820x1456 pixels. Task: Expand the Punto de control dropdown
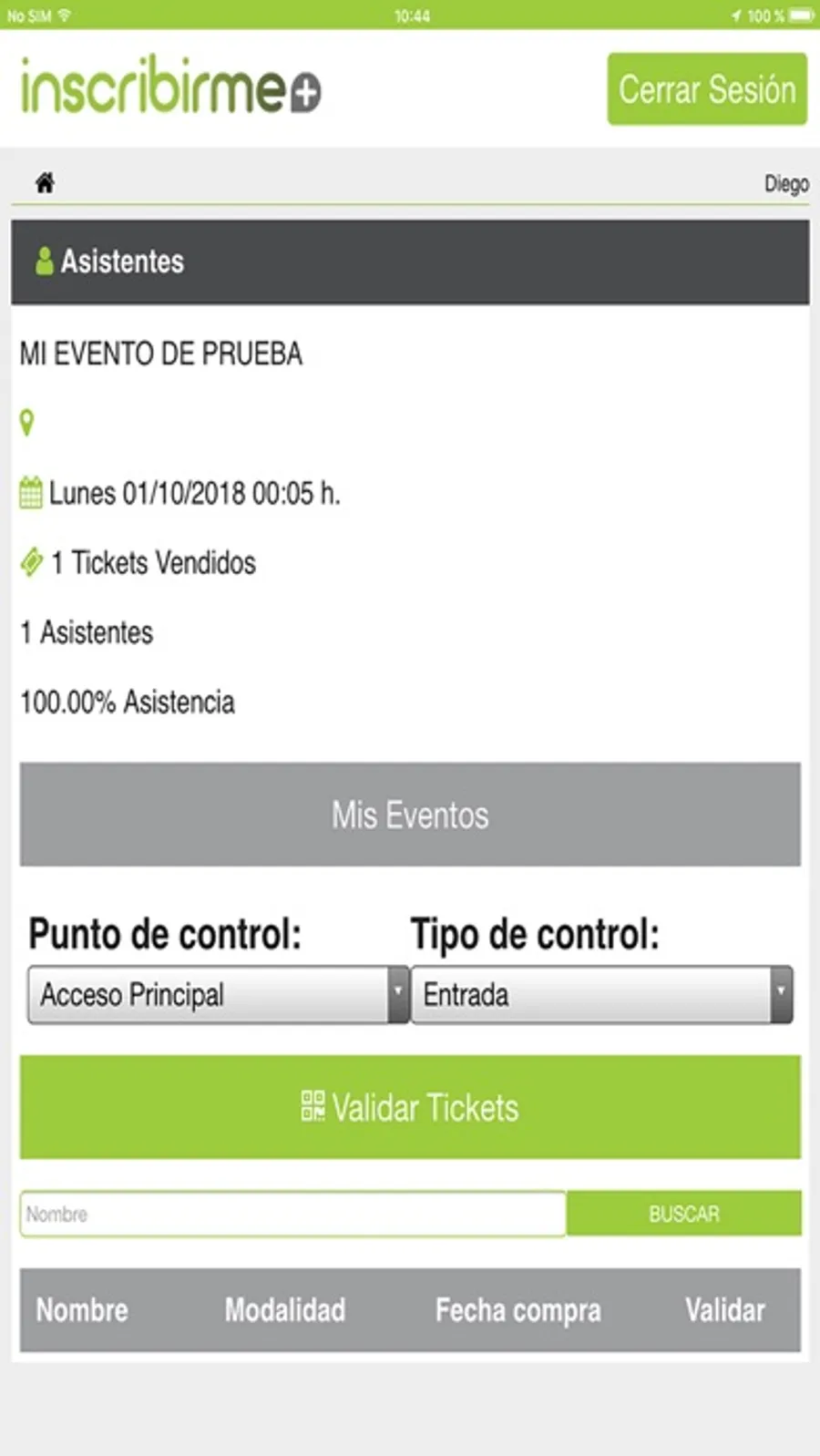tap(218, 994)
